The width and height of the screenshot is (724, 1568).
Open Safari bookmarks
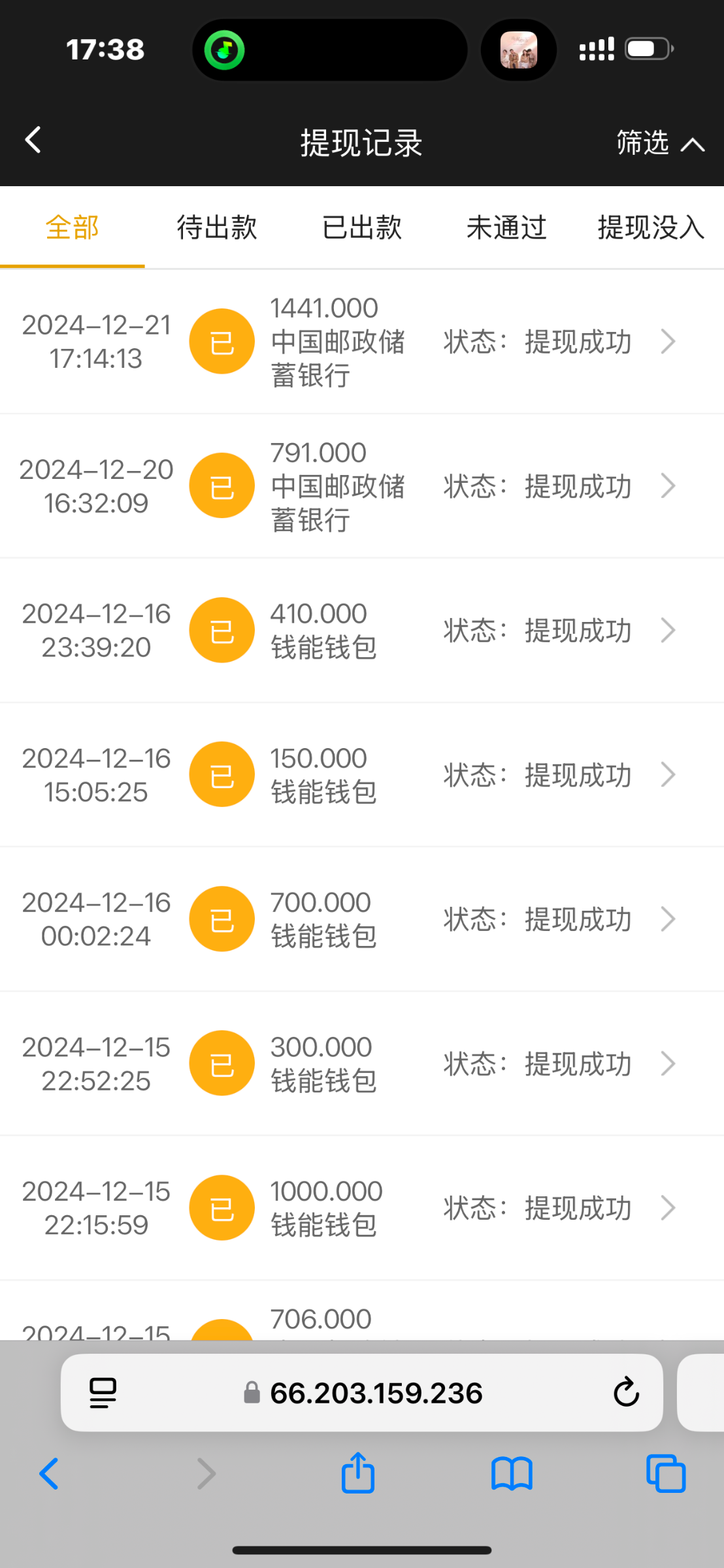point(512,1475)
